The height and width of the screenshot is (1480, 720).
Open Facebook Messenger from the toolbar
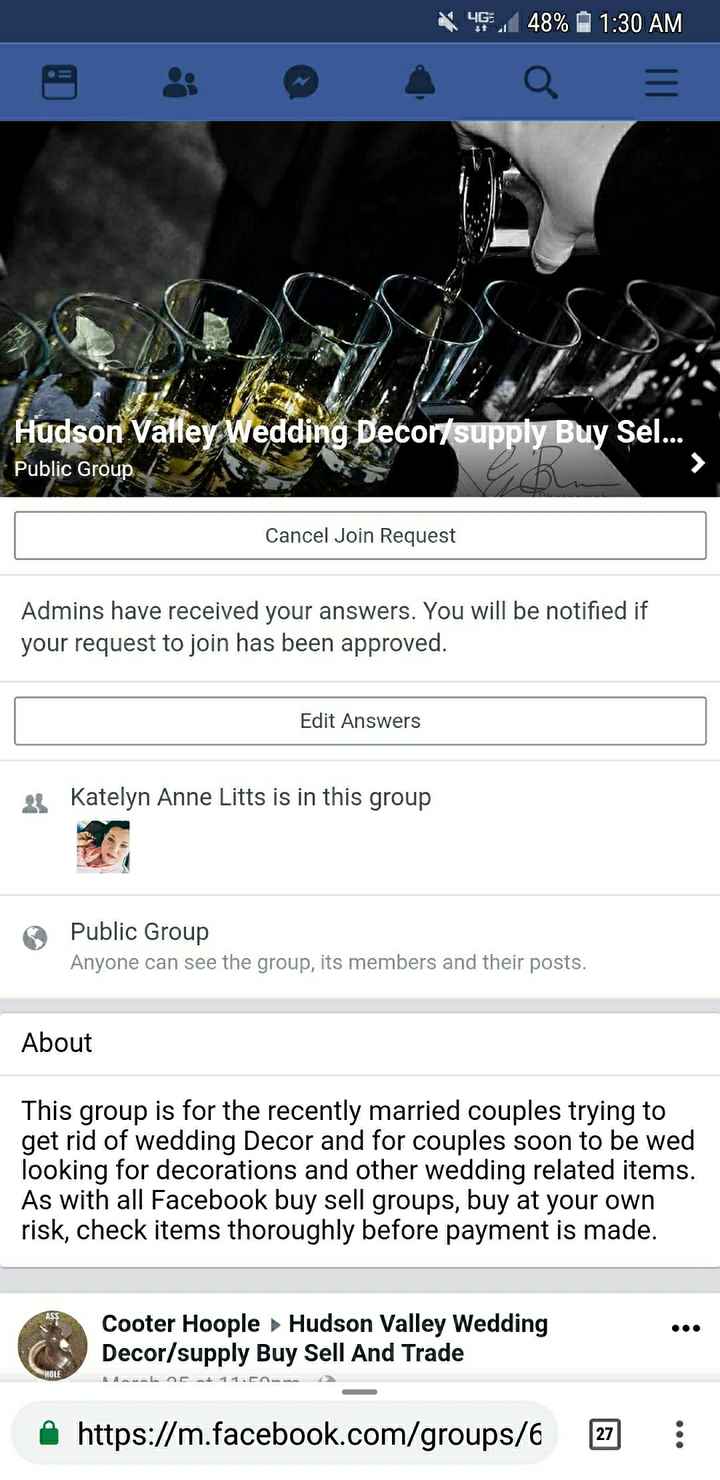click(x=300, y=82)
